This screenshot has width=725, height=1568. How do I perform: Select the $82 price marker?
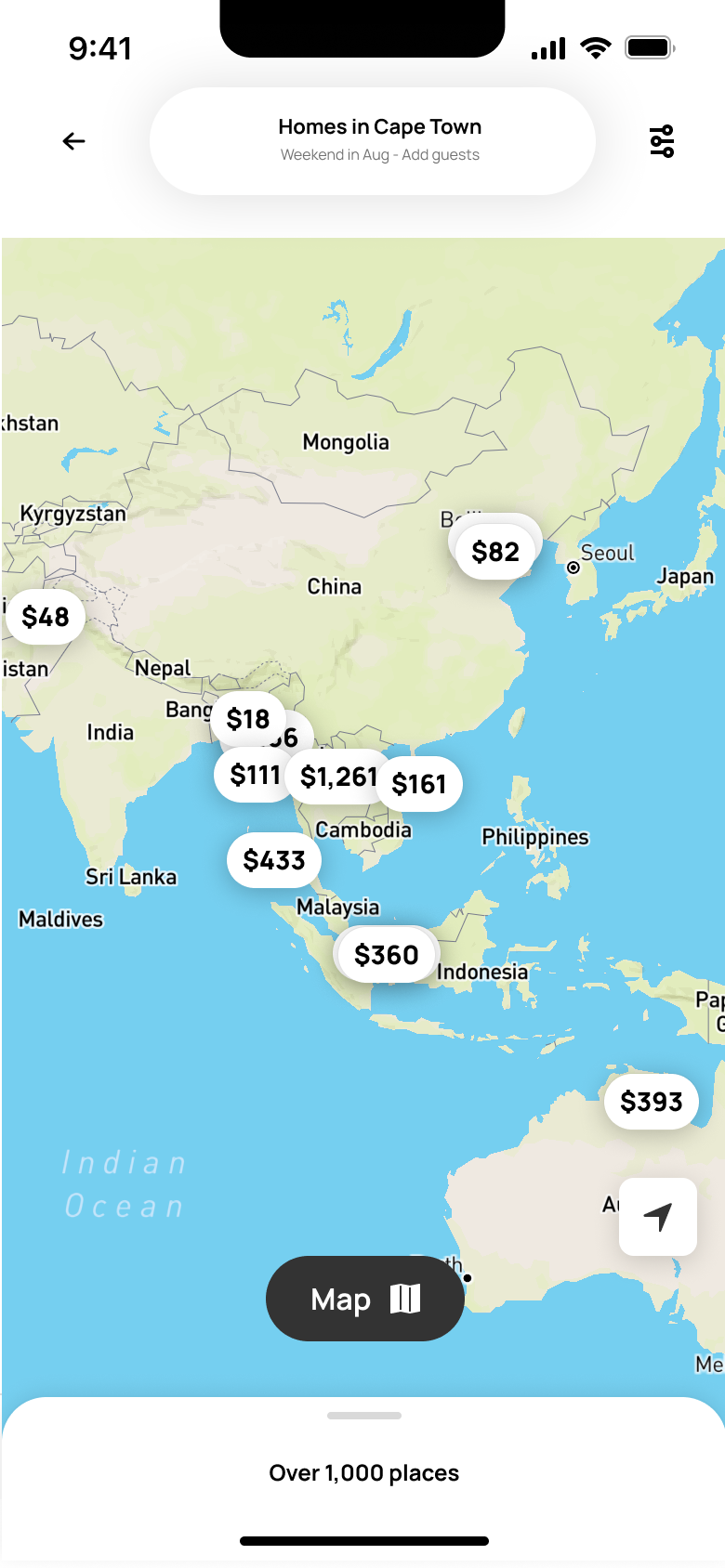495,552
